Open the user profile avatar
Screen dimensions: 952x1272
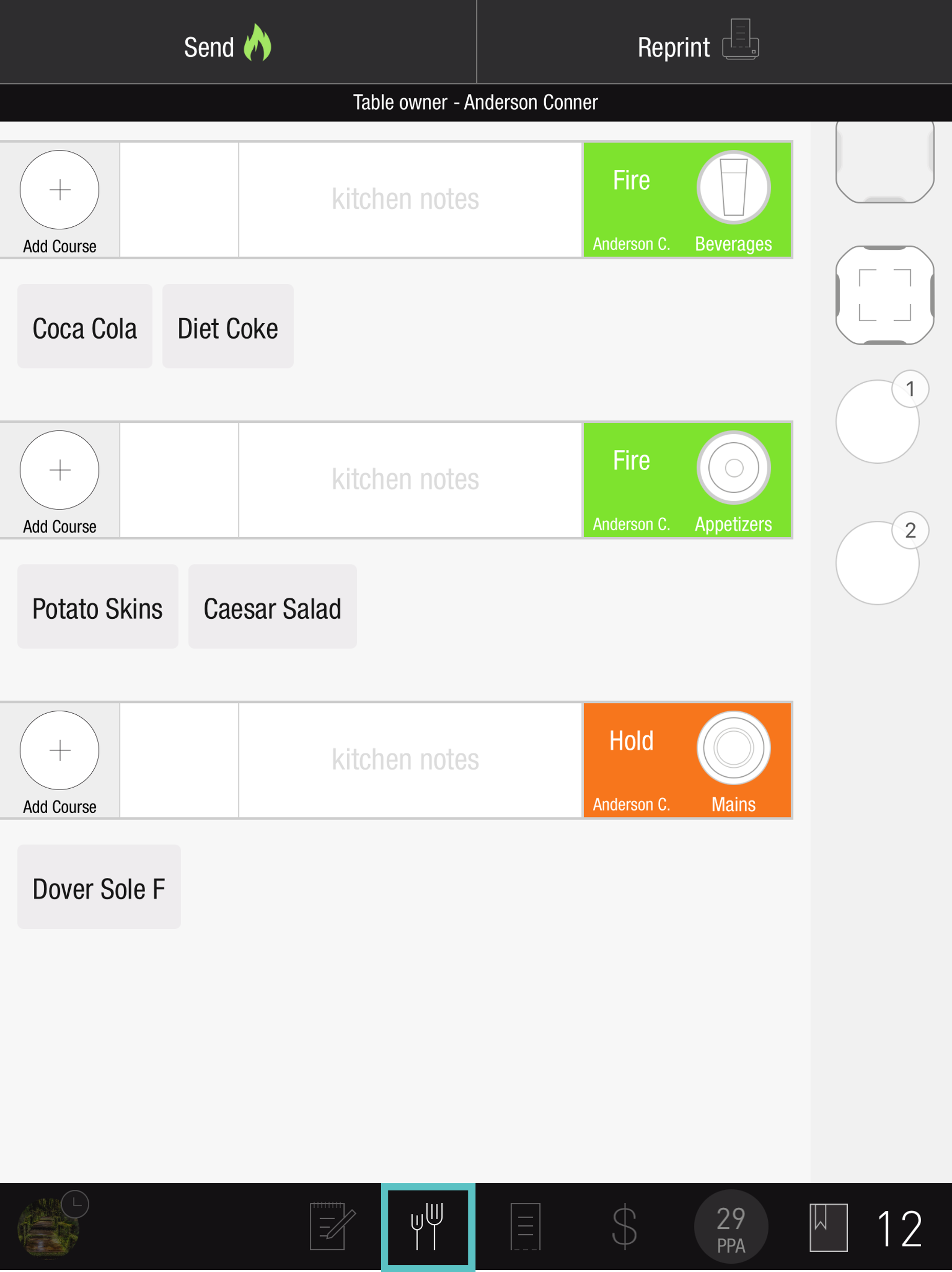48,1228
